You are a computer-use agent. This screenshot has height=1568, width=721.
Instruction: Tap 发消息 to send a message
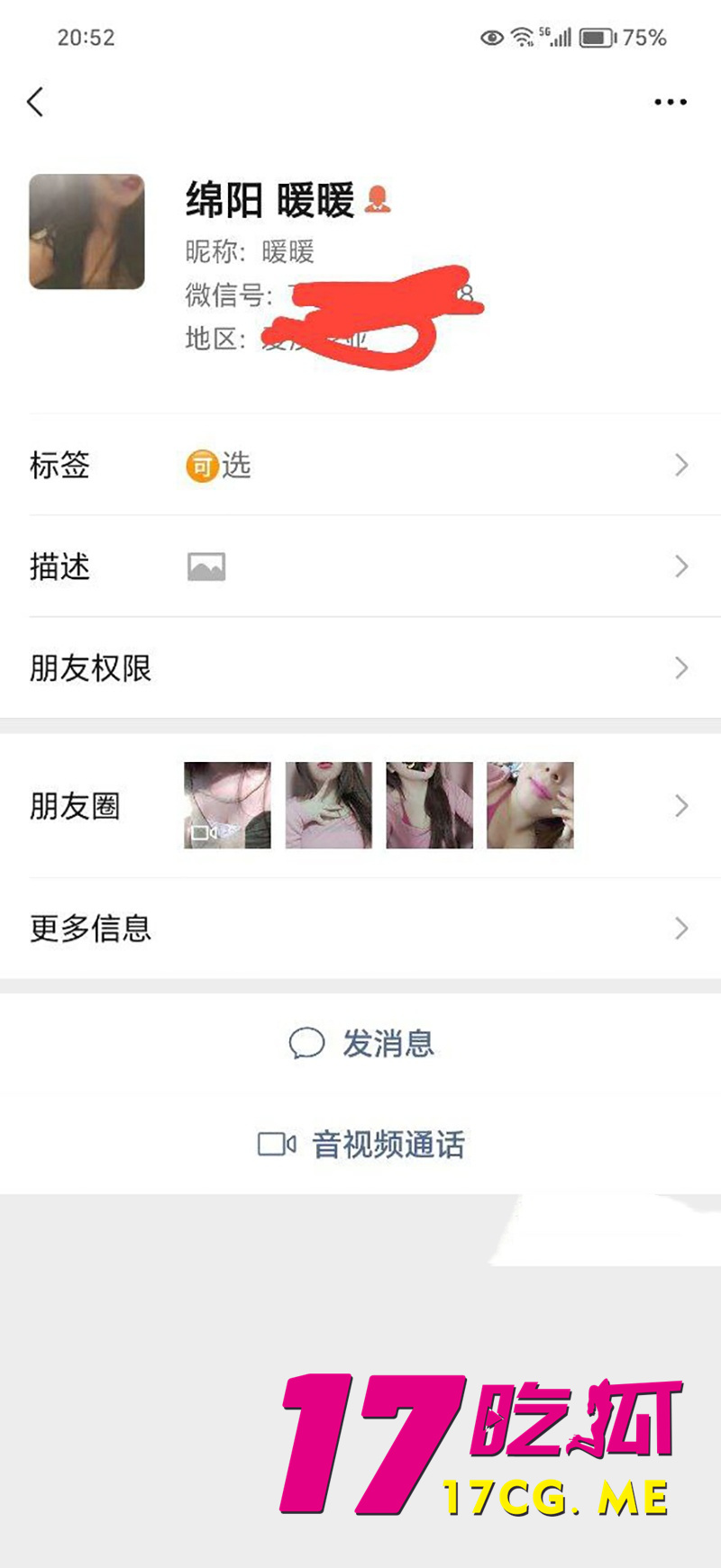tap(389, 1044)
